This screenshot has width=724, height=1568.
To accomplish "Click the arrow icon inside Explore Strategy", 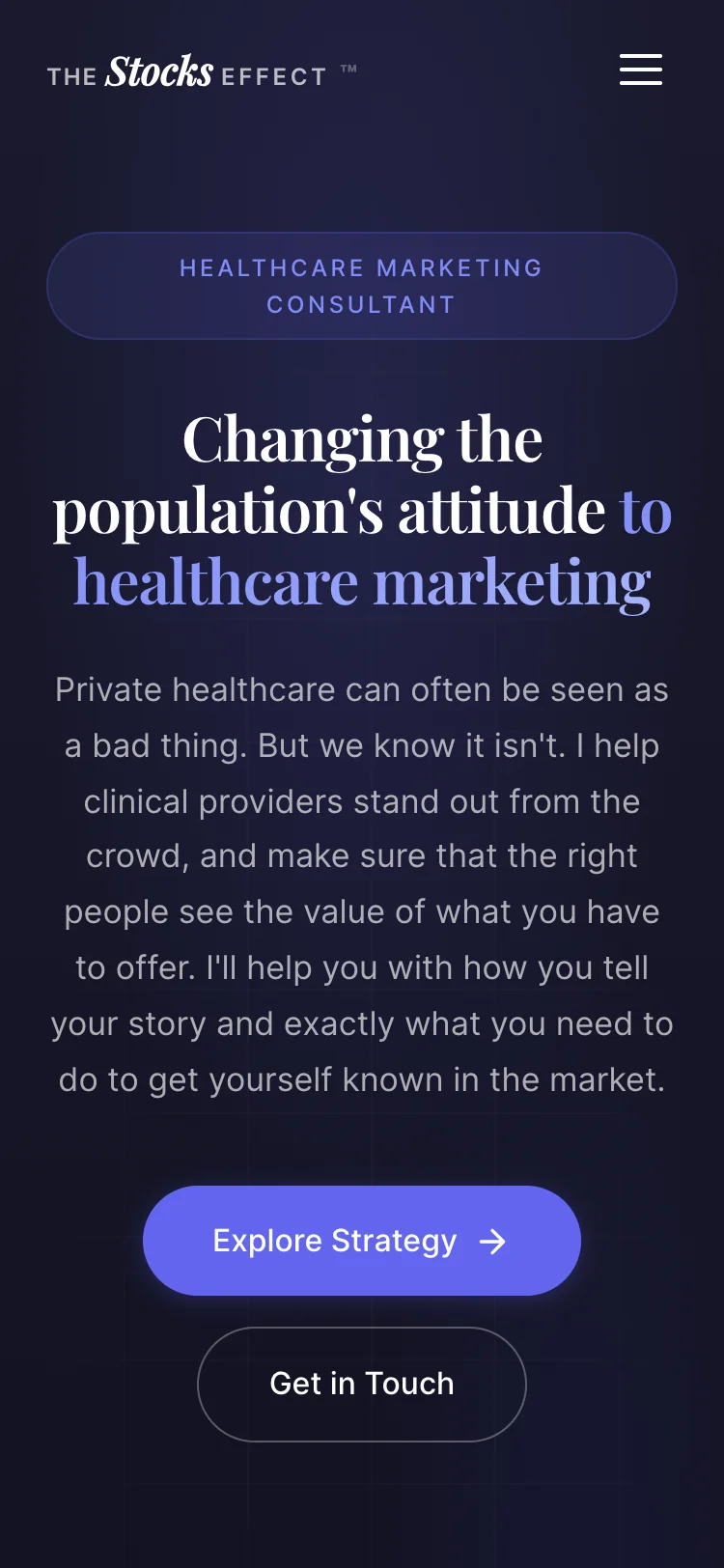I will coord(493,1242).
